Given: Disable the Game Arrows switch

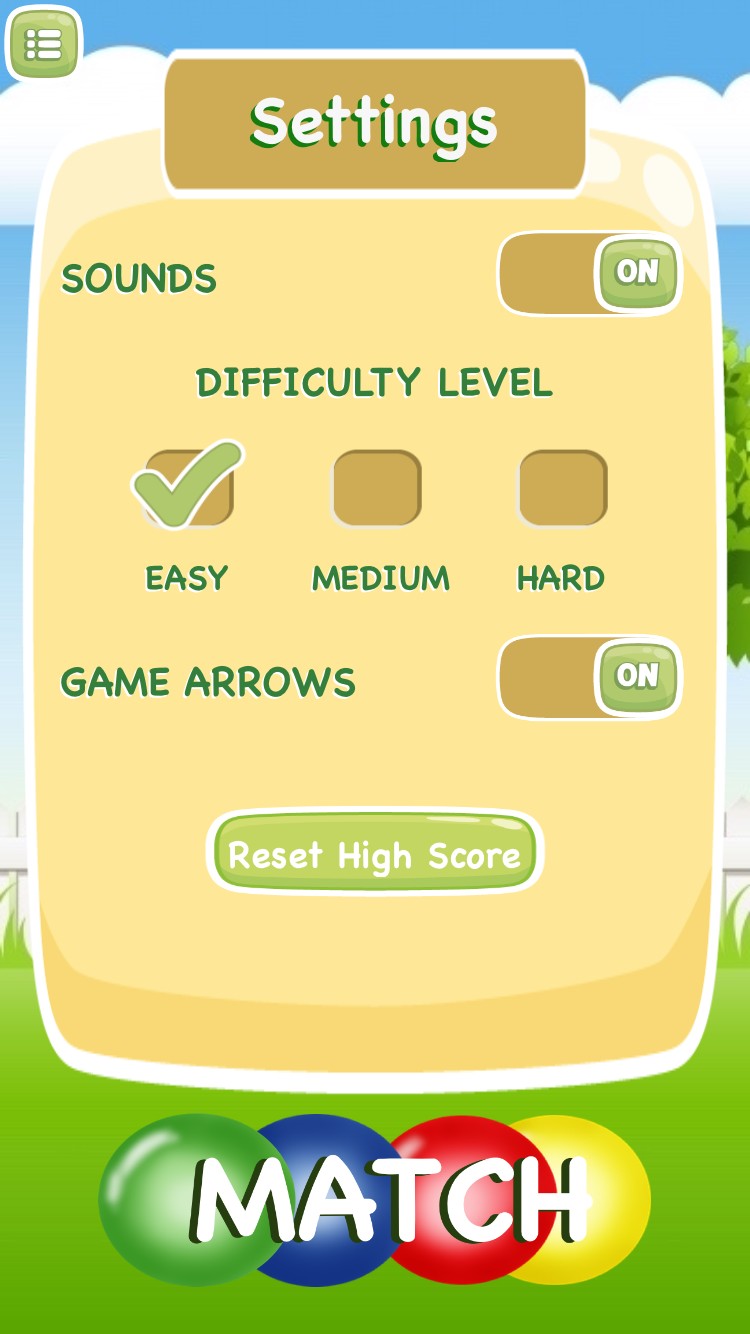Looking at the screenshot, I should pos(590,677).
